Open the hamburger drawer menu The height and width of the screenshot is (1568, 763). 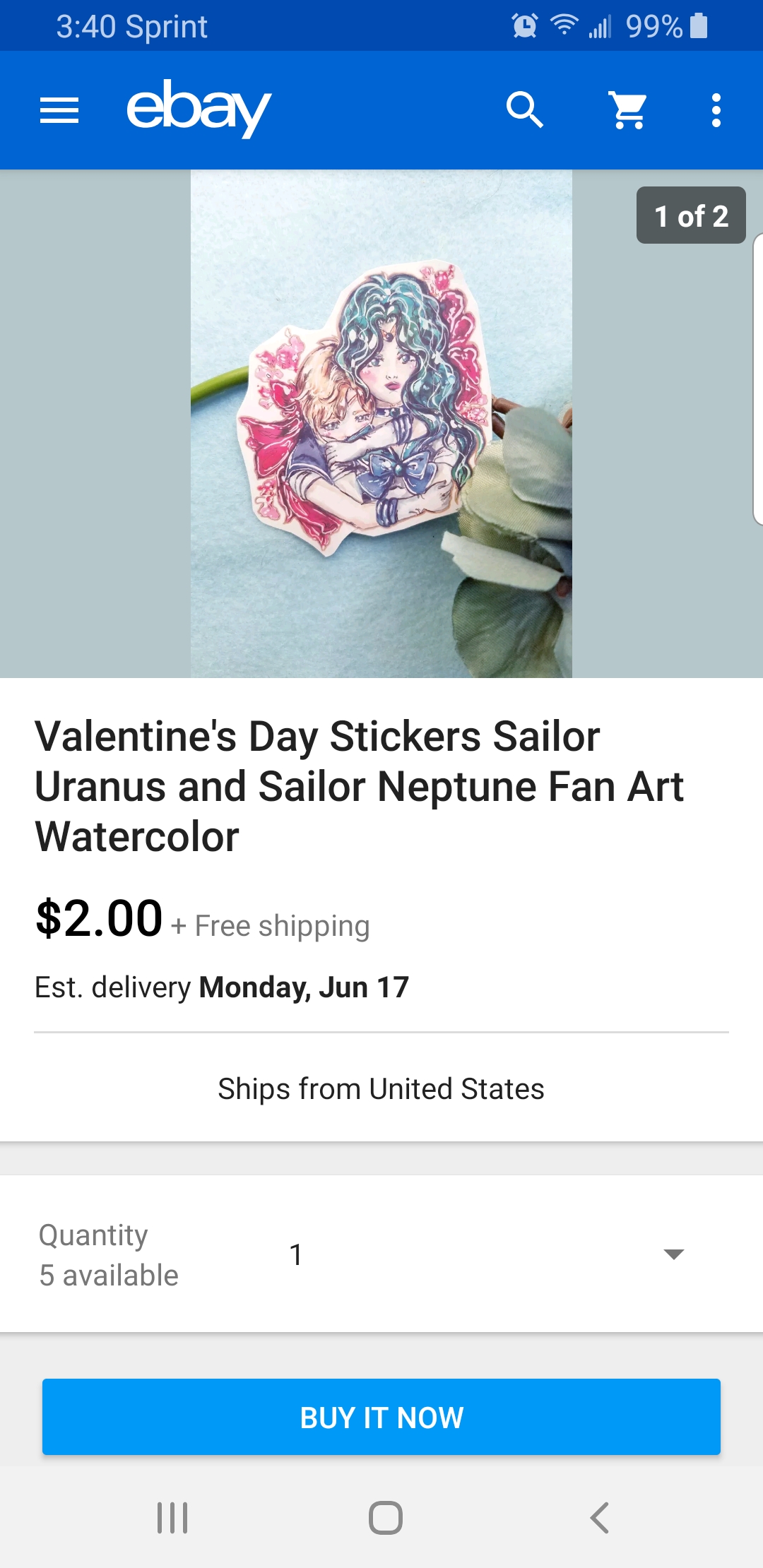[59, 110]
